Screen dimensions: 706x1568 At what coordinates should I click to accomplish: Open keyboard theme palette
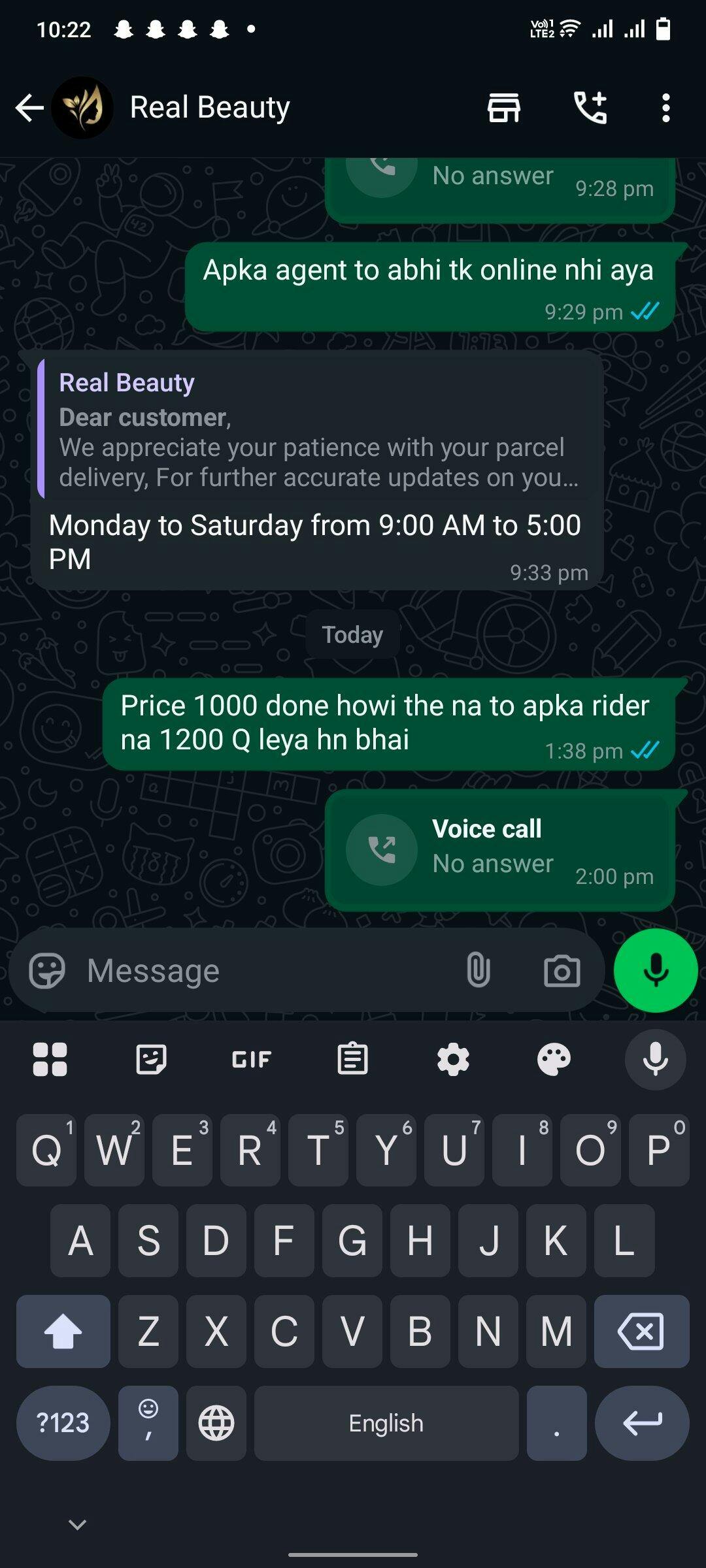pyautogui.click(x=554, y=1059)
